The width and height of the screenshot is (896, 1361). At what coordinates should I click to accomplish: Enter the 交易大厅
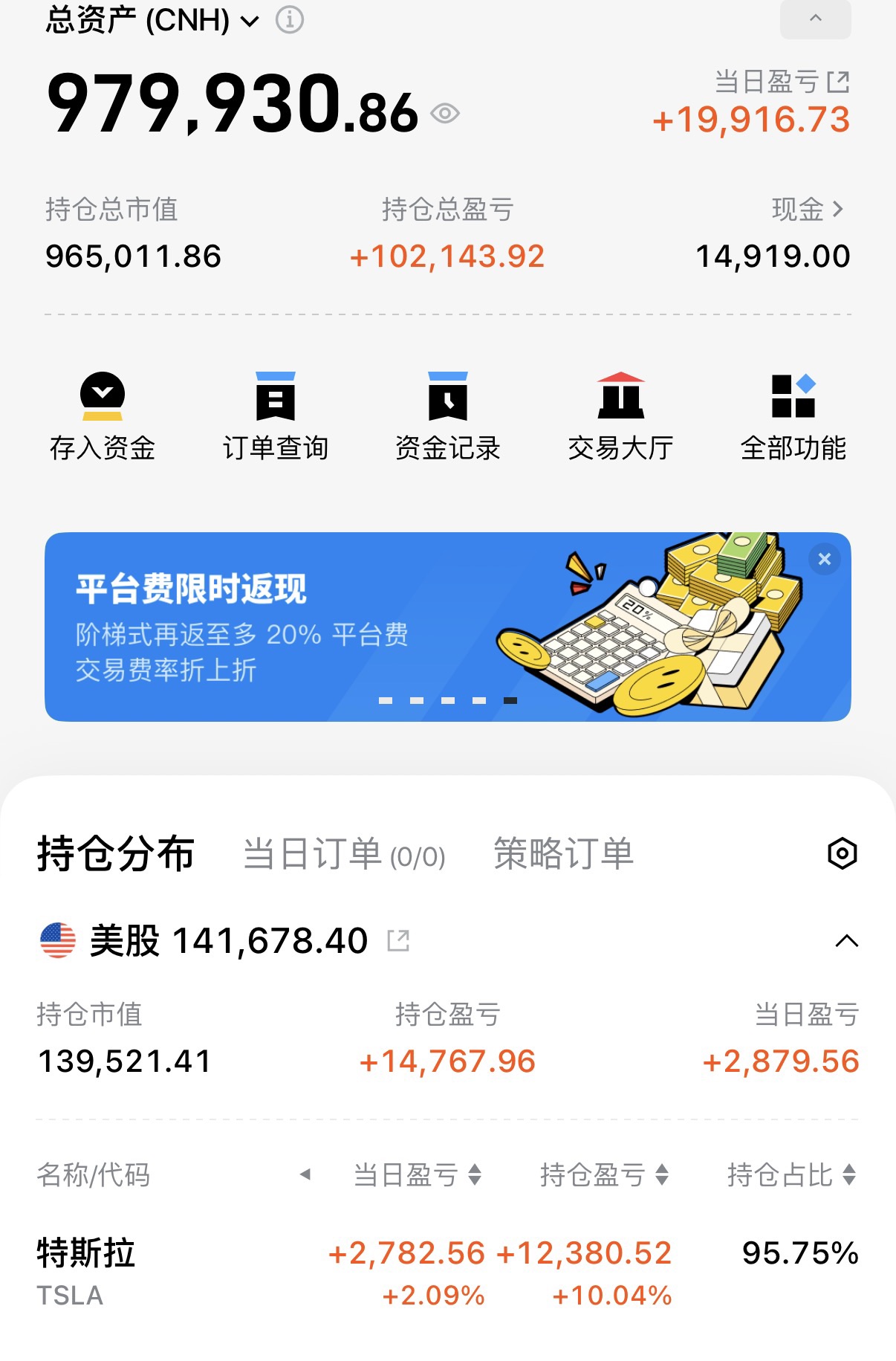pos(621,417)
